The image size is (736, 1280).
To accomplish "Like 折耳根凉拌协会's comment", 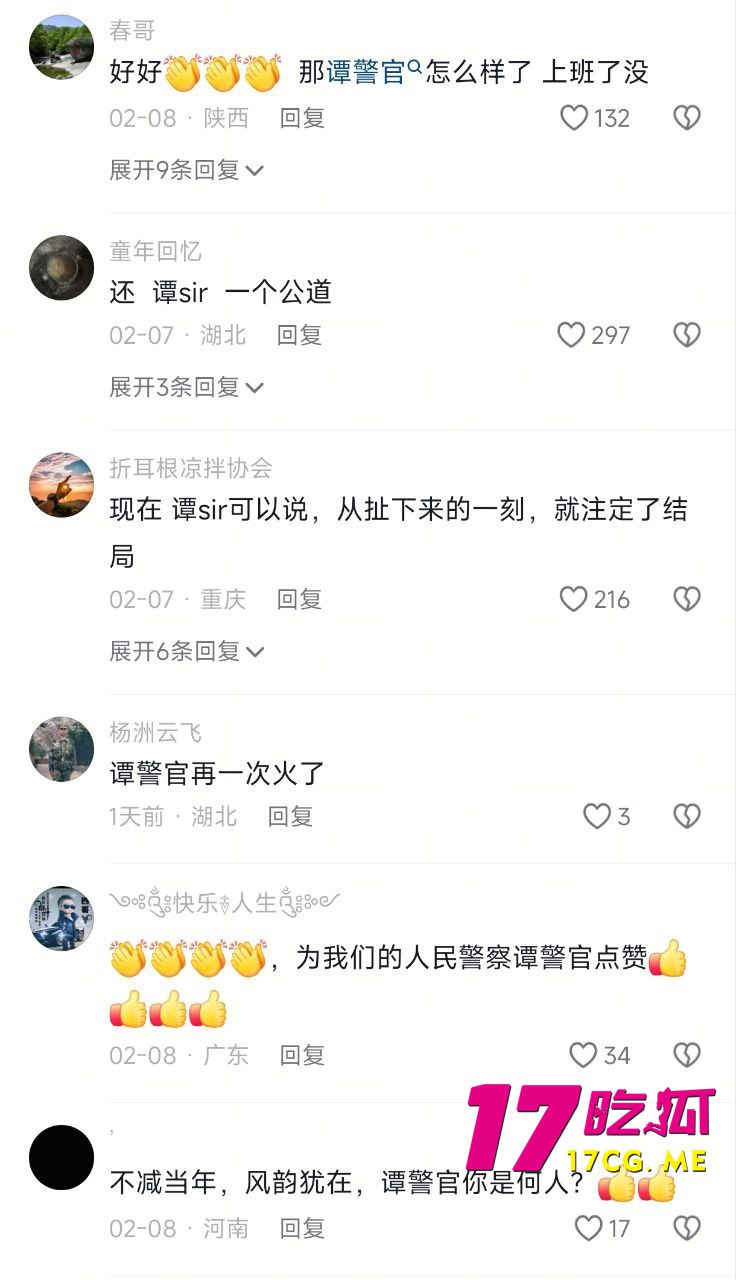I will (573, 599).
